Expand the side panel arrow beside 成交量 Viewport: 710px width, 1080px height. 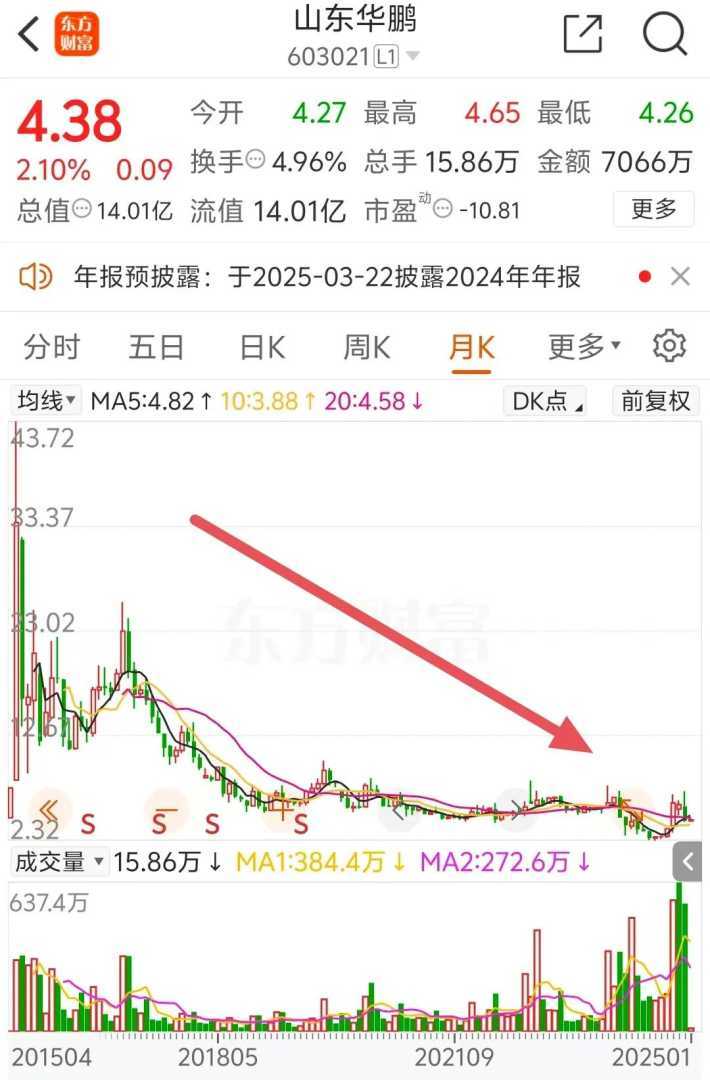click(x=688, y=860)
